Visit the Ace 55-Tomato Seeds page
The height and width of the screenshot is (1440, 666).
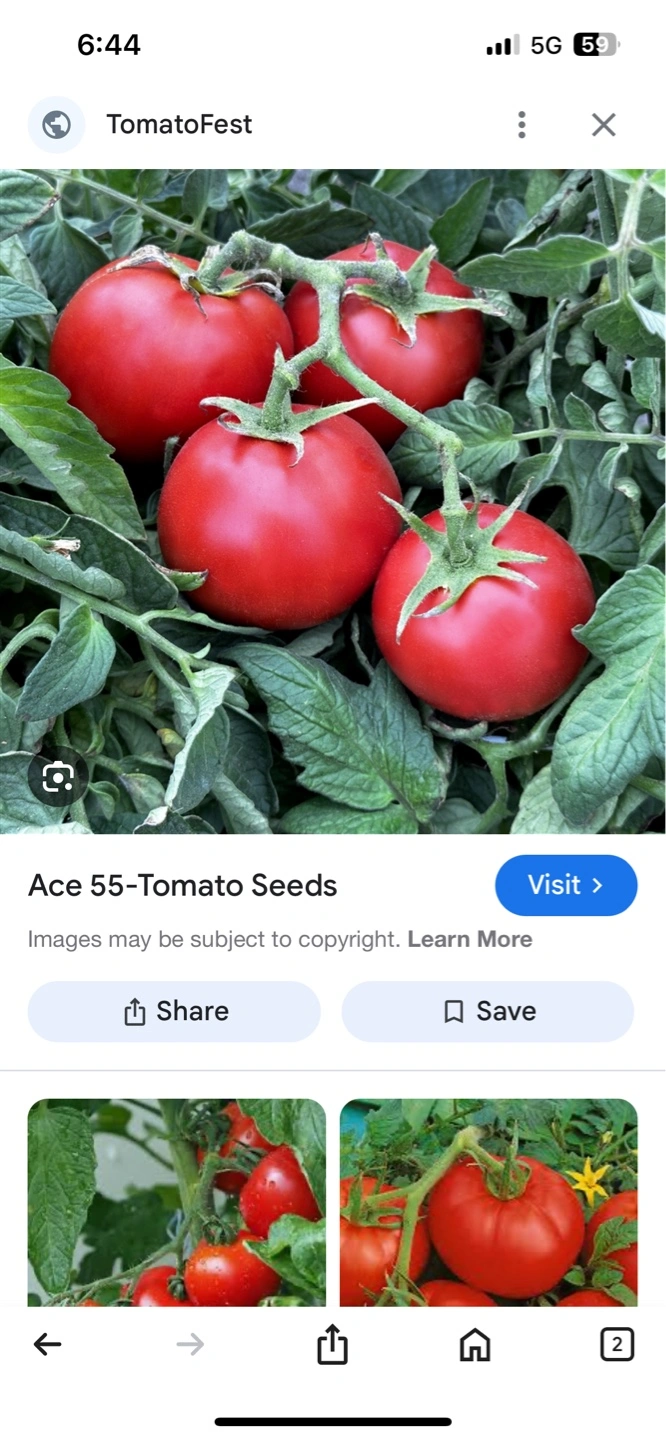click(x=565, y=885)
